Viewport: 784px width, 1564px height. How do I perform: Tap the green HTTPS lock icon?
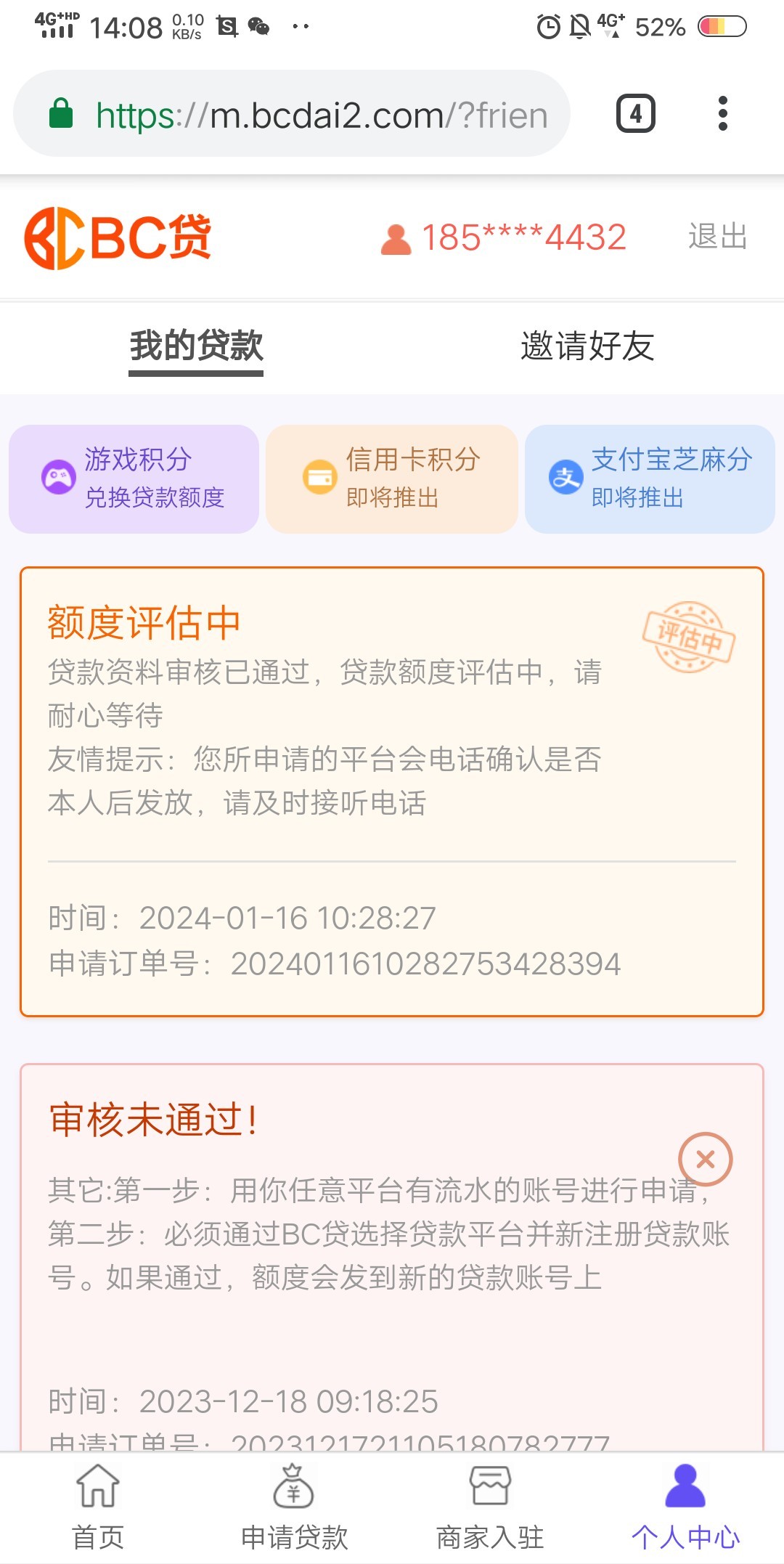coord(62,114)
